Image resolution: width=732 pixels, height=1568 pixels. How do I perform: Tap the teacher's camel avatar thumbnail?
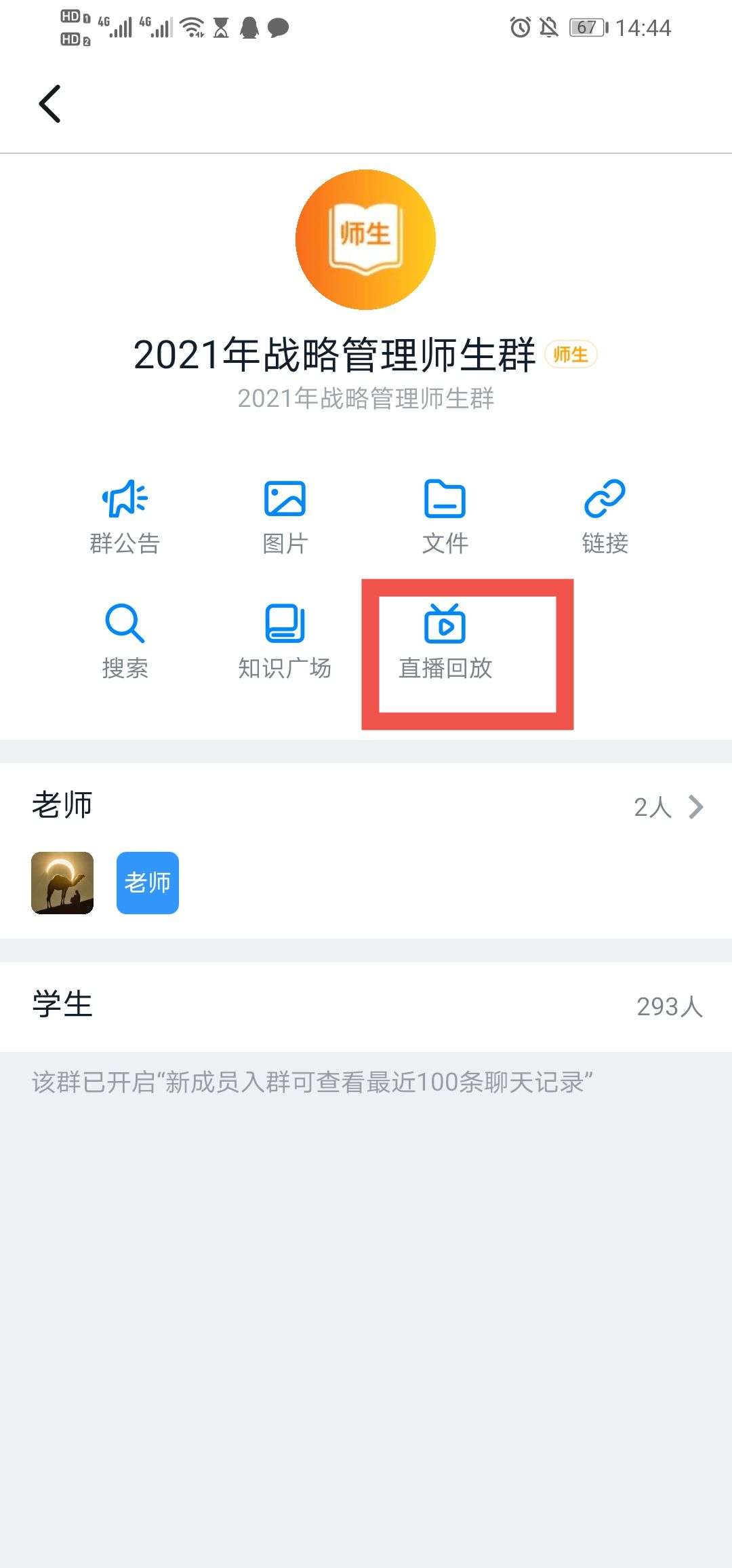click(x=62, y=882)
